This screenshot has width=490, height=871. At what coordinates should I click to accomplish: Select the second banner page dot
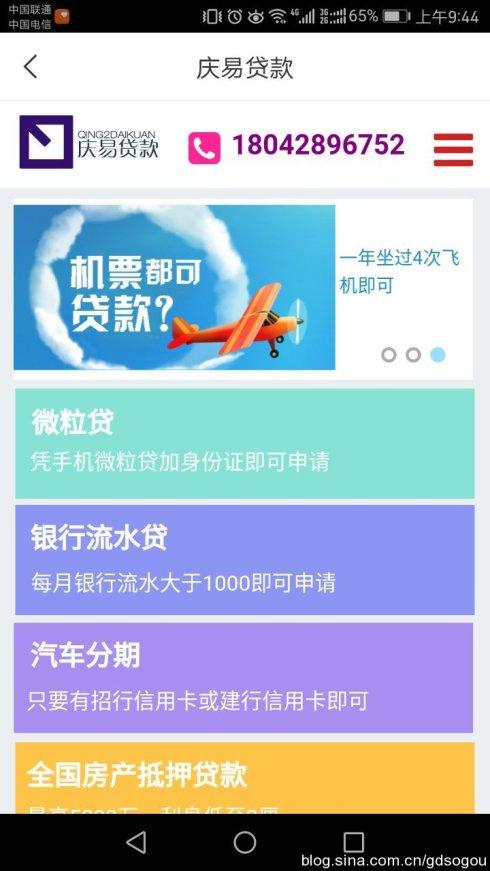click(413, 354)
